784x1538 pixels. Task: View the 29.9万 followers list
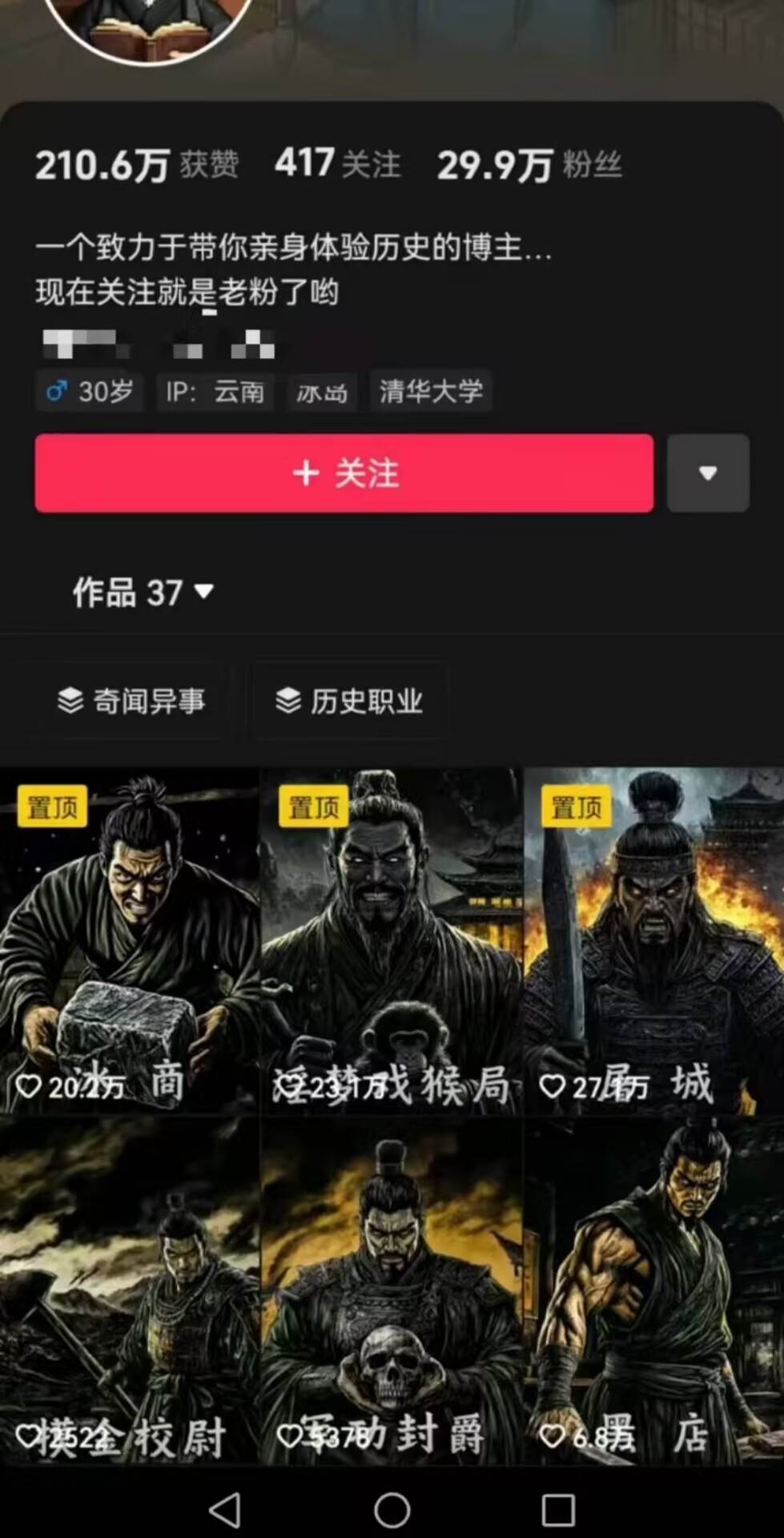(x=529, y=165)
